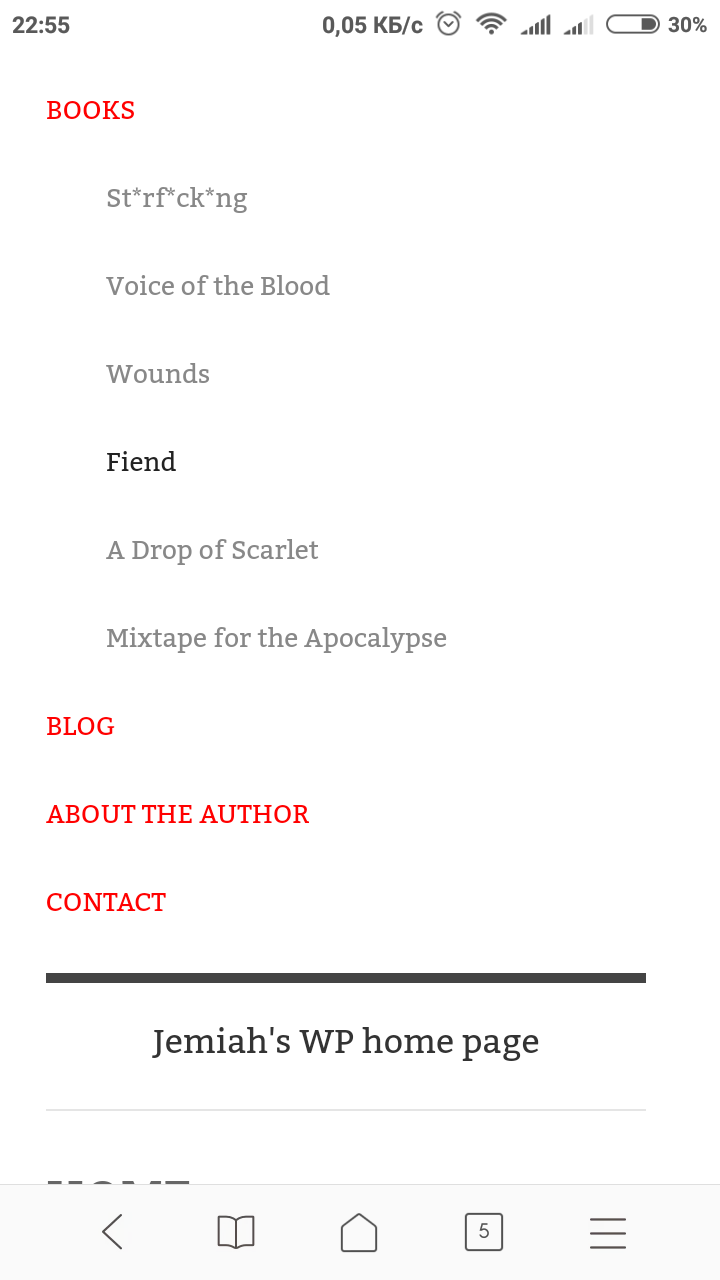
Task: Open ABOUT THE AUTHOR page
Action: pos(178,814)
